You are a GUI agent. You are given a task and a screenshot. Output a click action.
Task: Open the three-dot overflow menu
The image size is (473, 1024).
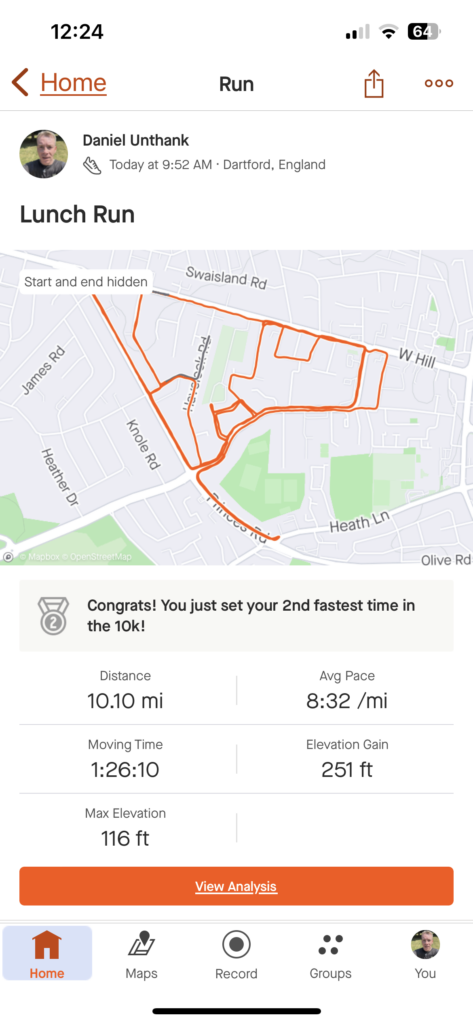[x=438, y=84]
